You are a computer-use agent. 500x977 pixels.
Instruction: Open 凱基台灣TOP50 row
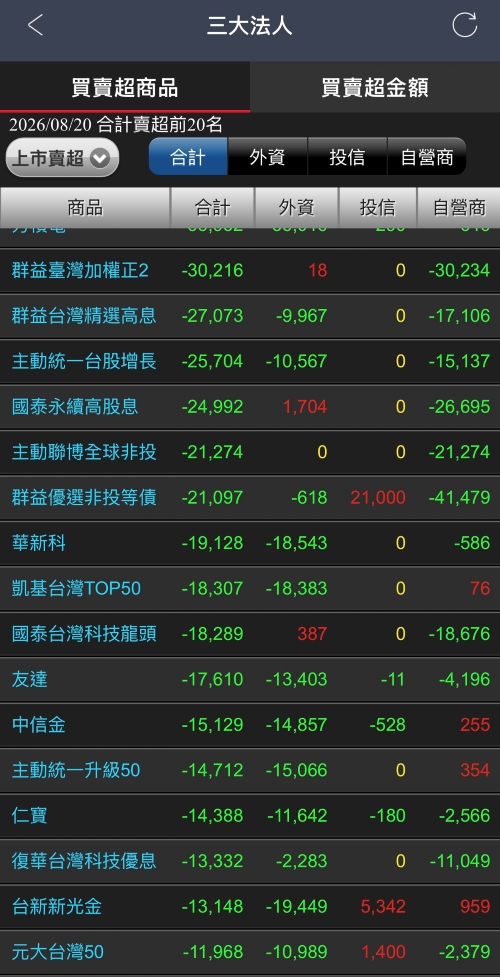tap(250, 589)
